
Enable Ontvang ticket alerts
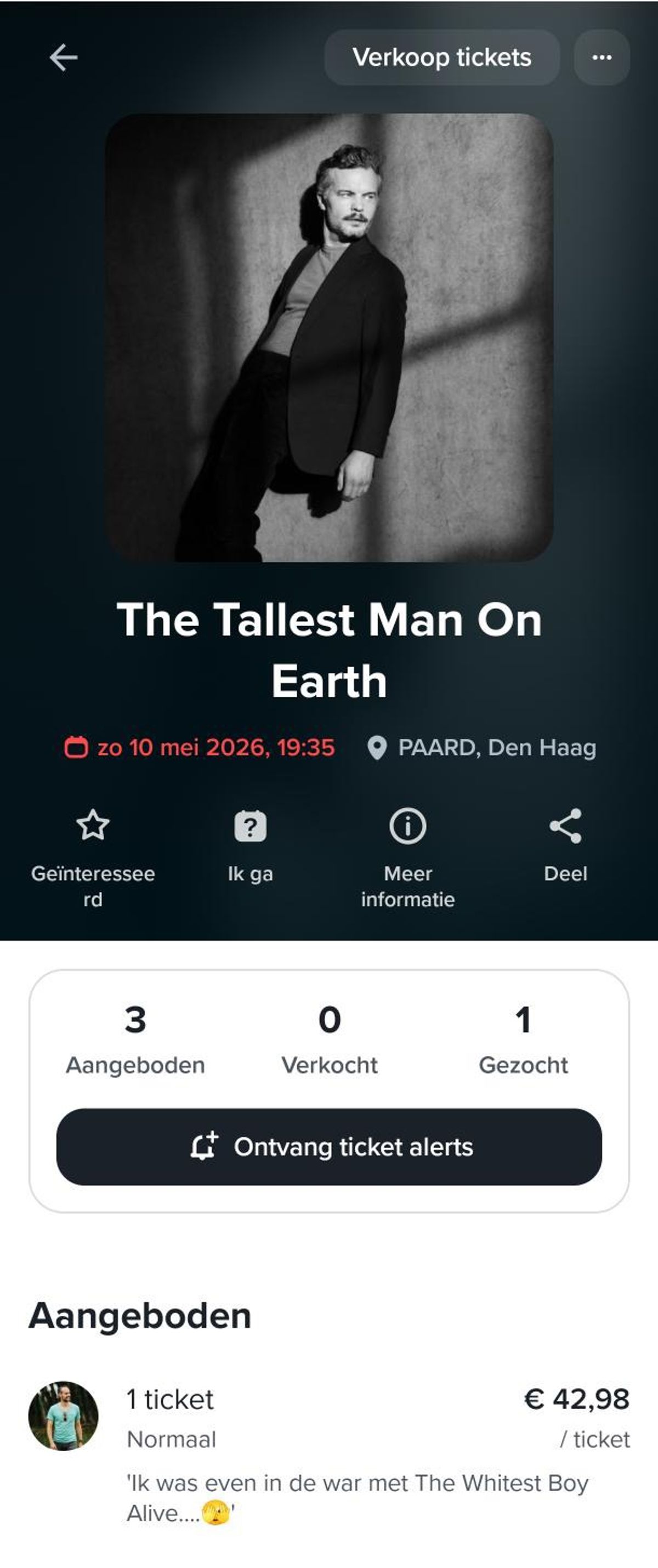(328, 1147)
